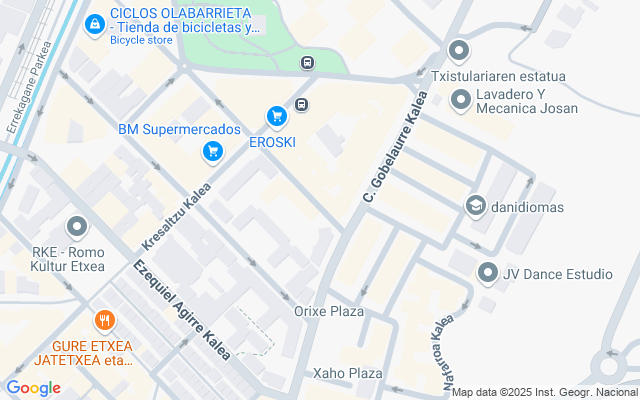The width and height of the screenshot is (640, 400).
Task: Select the Lavadero Y Mecanica Josan marker
Action: click(x=461, y=99)
